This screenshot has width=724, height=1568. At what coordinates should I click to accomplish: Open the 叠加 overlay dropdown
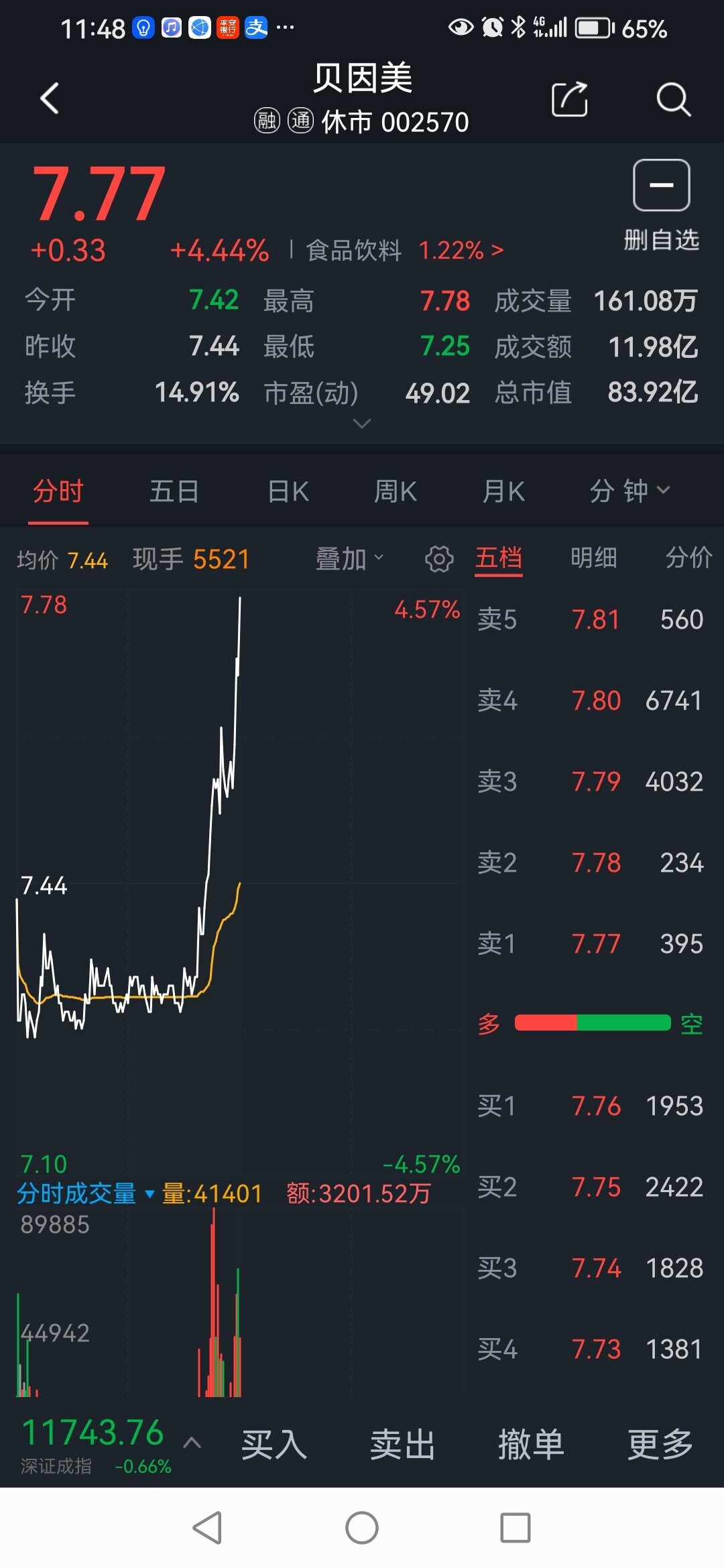click(x=349, y=559)
